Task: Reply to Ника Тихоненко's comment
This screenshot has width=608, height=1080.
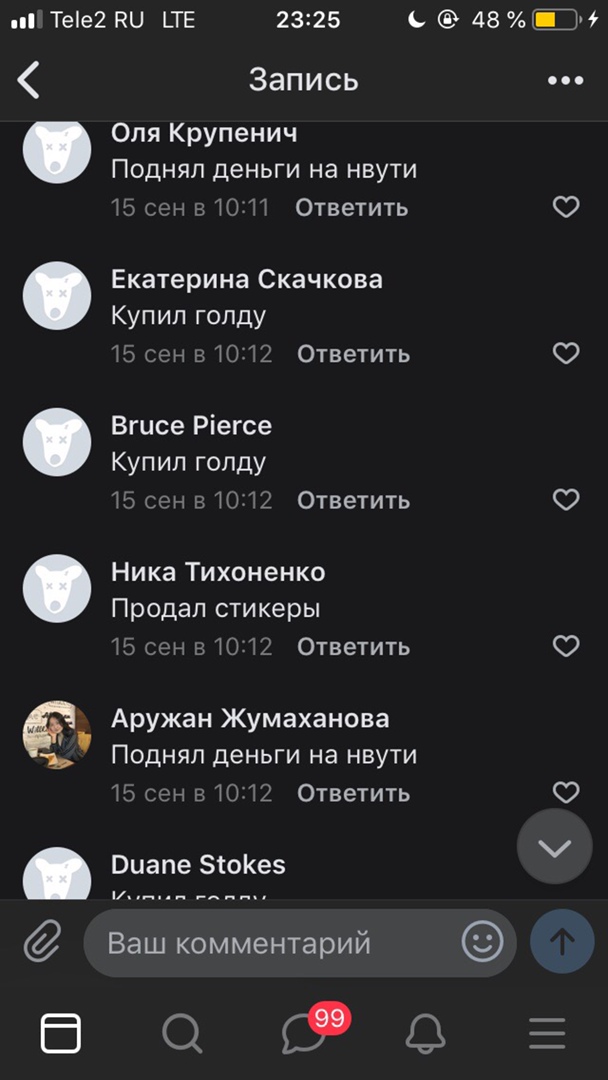Action: pyautogui.click(x=353, y=647)
